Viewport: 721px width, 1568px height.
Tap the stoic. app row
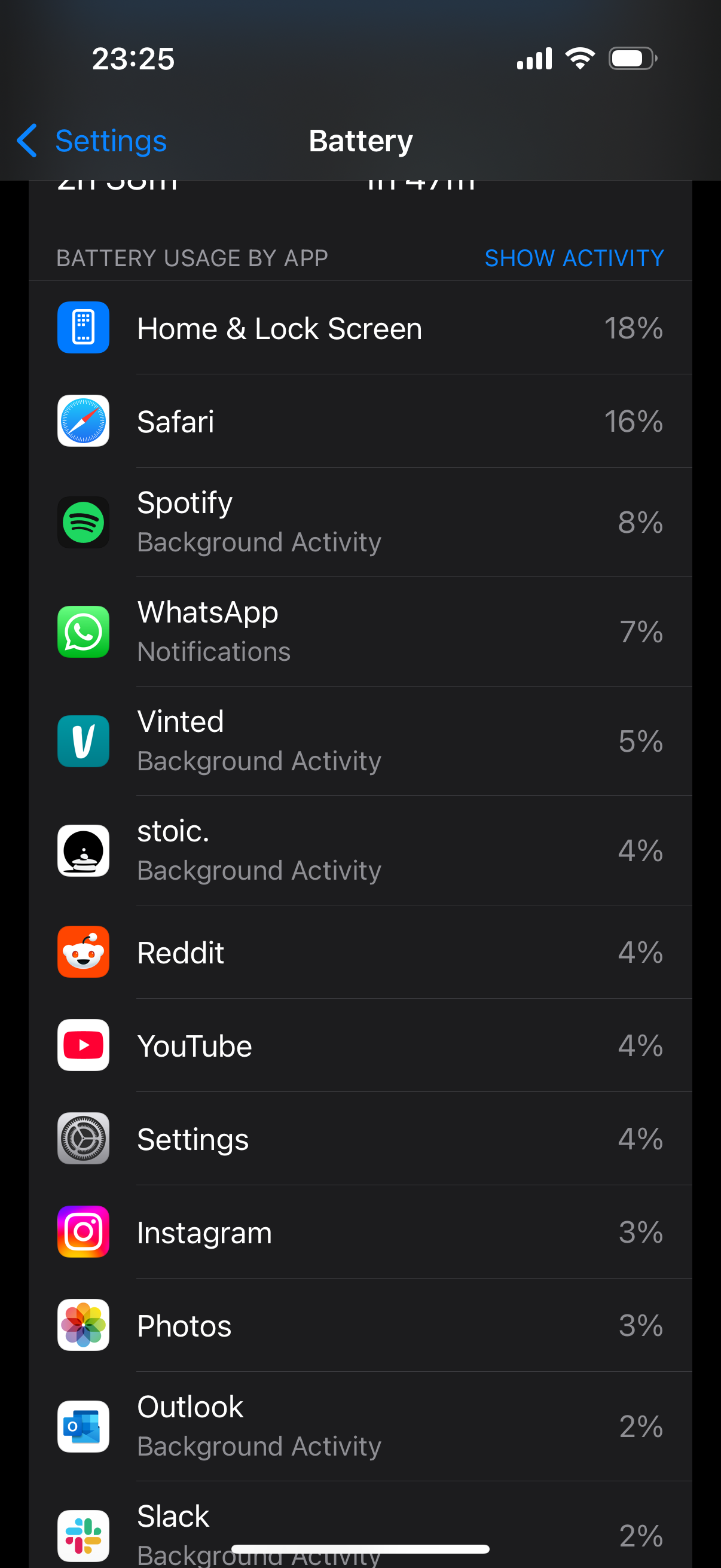click(360, 850)
